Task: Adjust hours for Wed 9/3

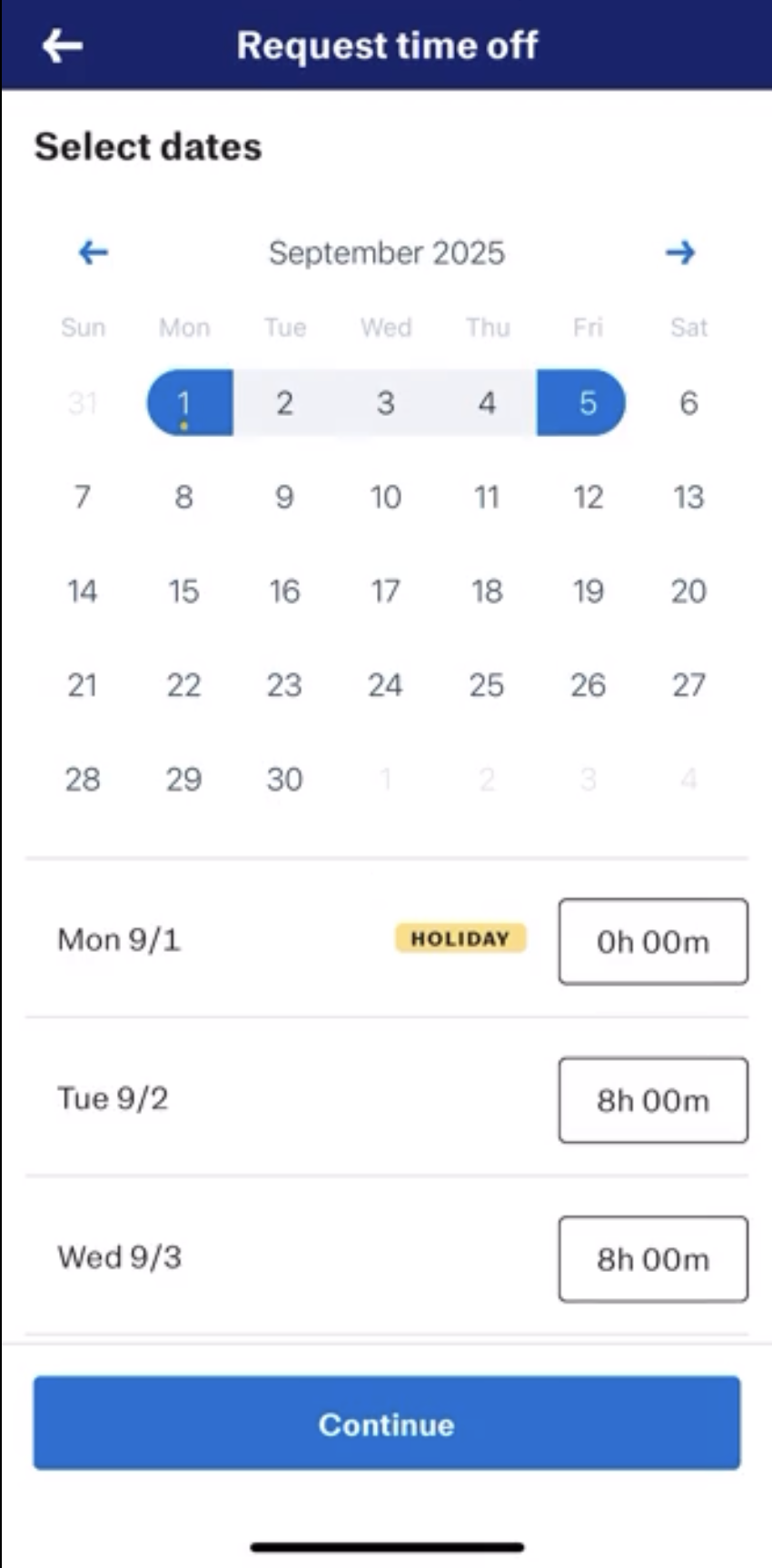Action: coord(653,1259)
